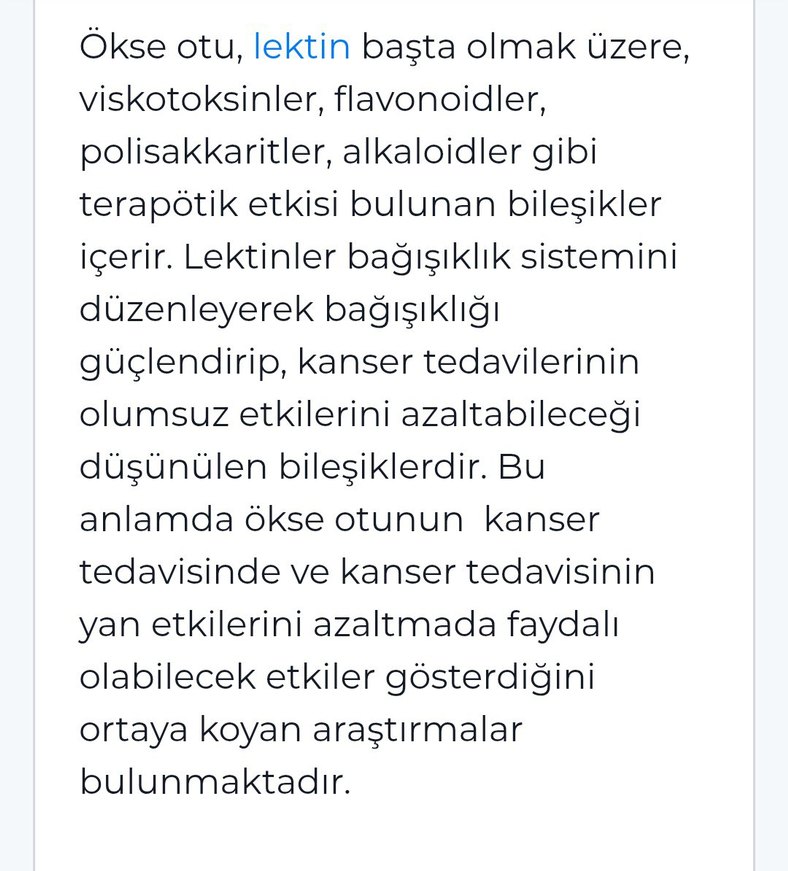Open the blue lektin link

[x=301, y=47]
